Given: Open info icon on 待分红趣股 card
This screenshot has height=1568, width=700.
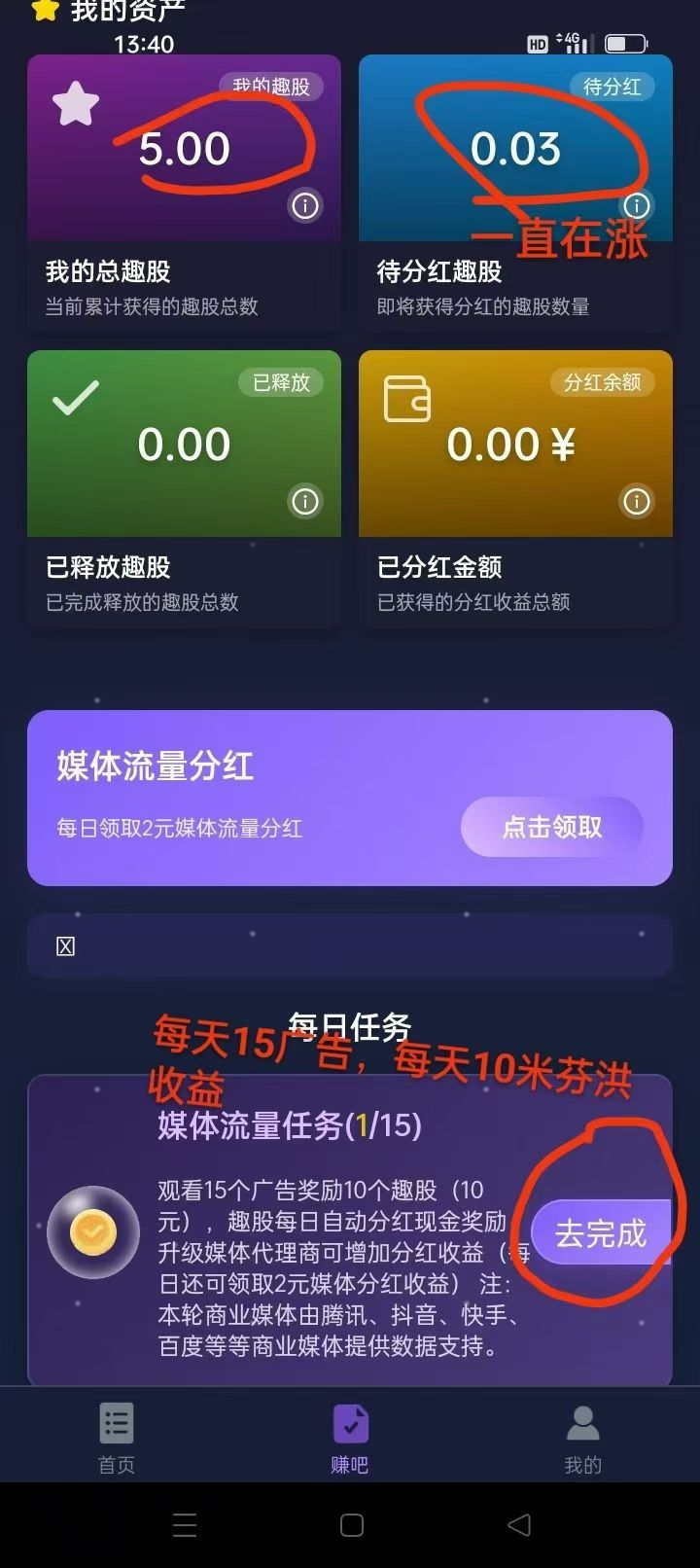Looking at the screenshot, I should [x=637, y=206].
